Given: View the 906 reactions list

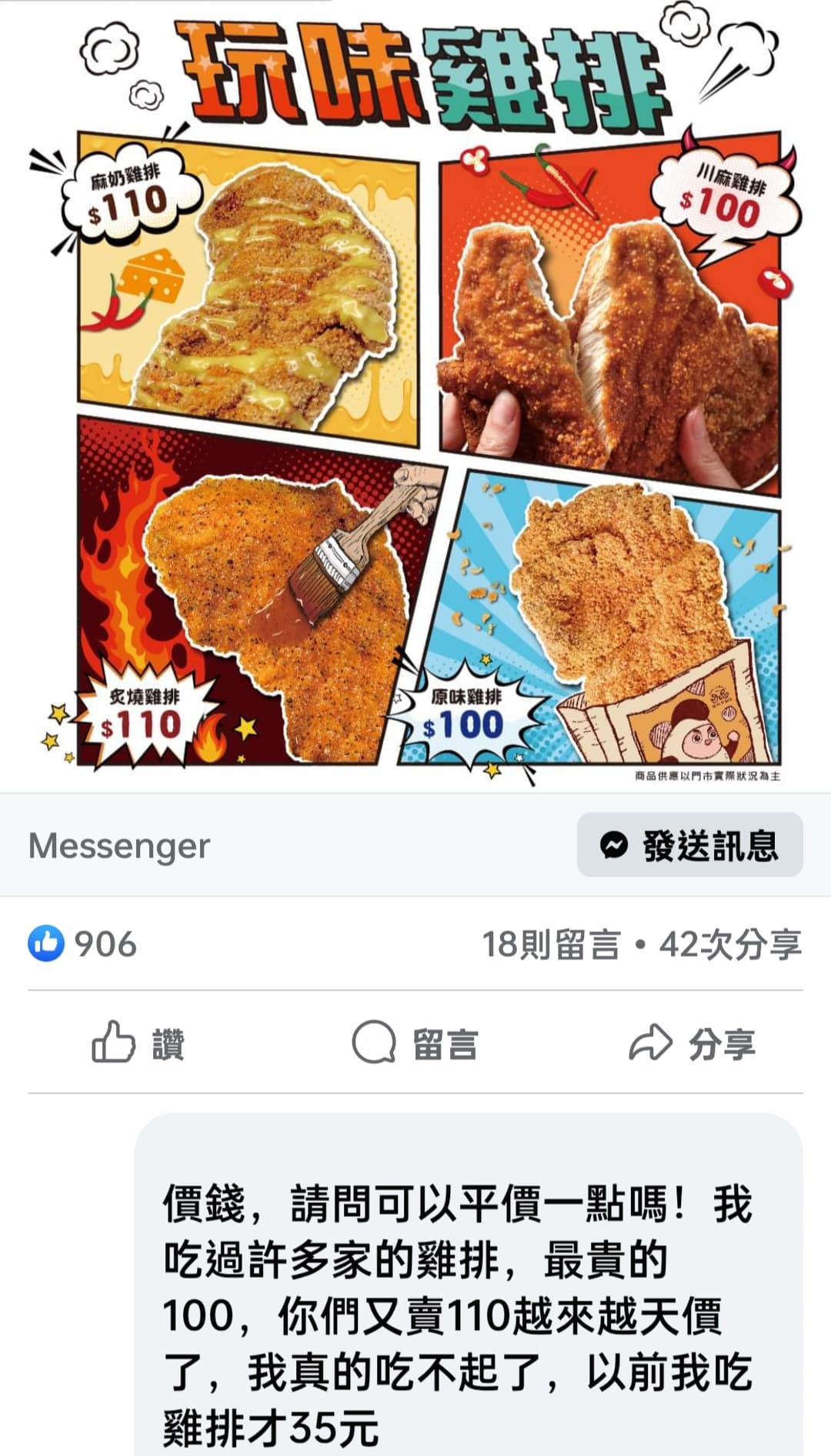Looking at the screenshot, I should [82, 944].
